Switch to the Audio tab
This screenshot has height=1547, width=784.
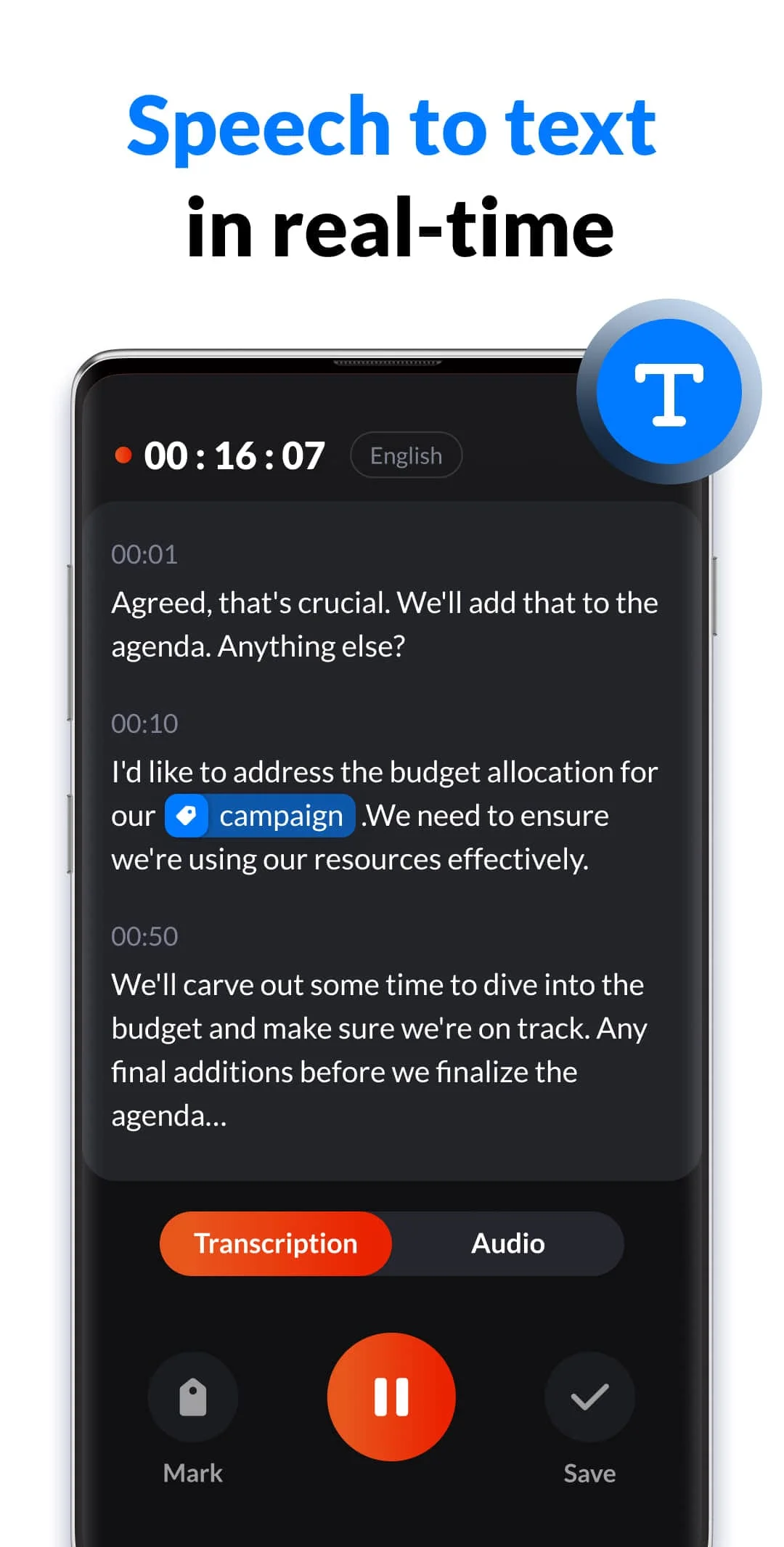click(x=507, y=1243)
